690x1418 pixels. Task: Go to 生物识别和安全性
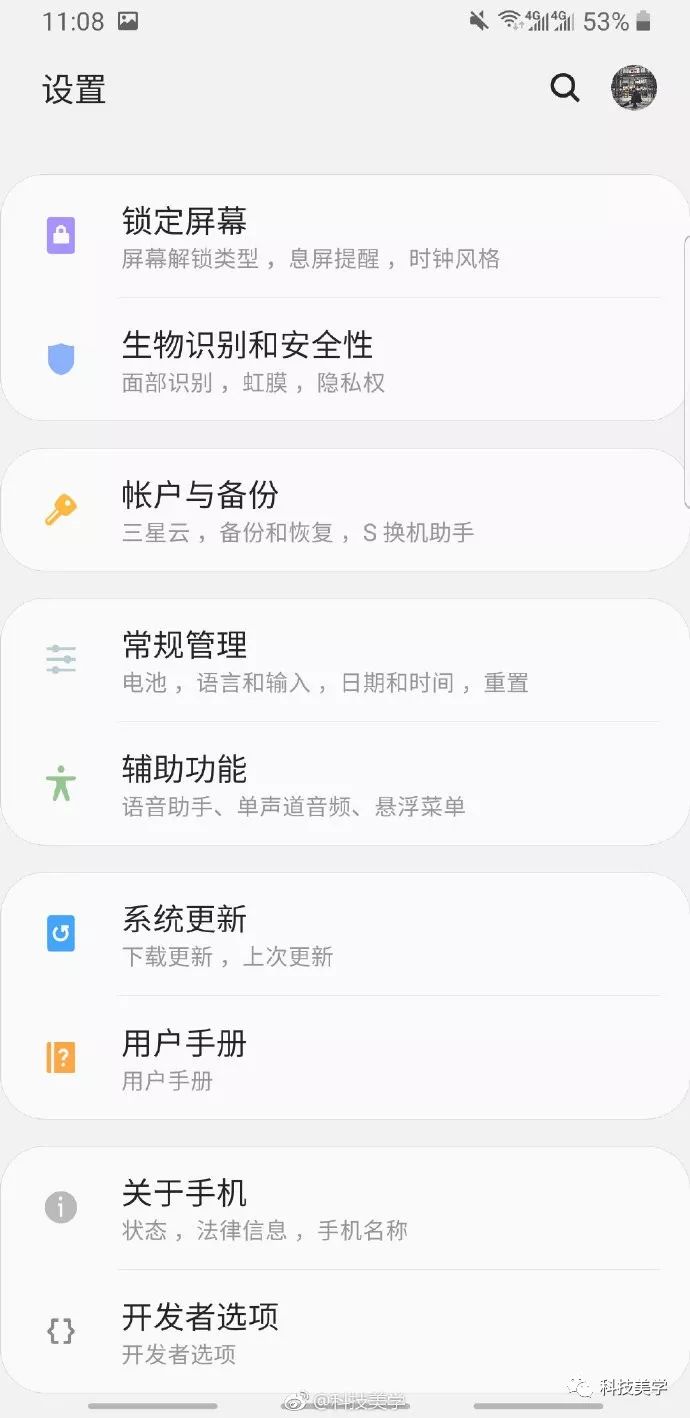point(345,360)
